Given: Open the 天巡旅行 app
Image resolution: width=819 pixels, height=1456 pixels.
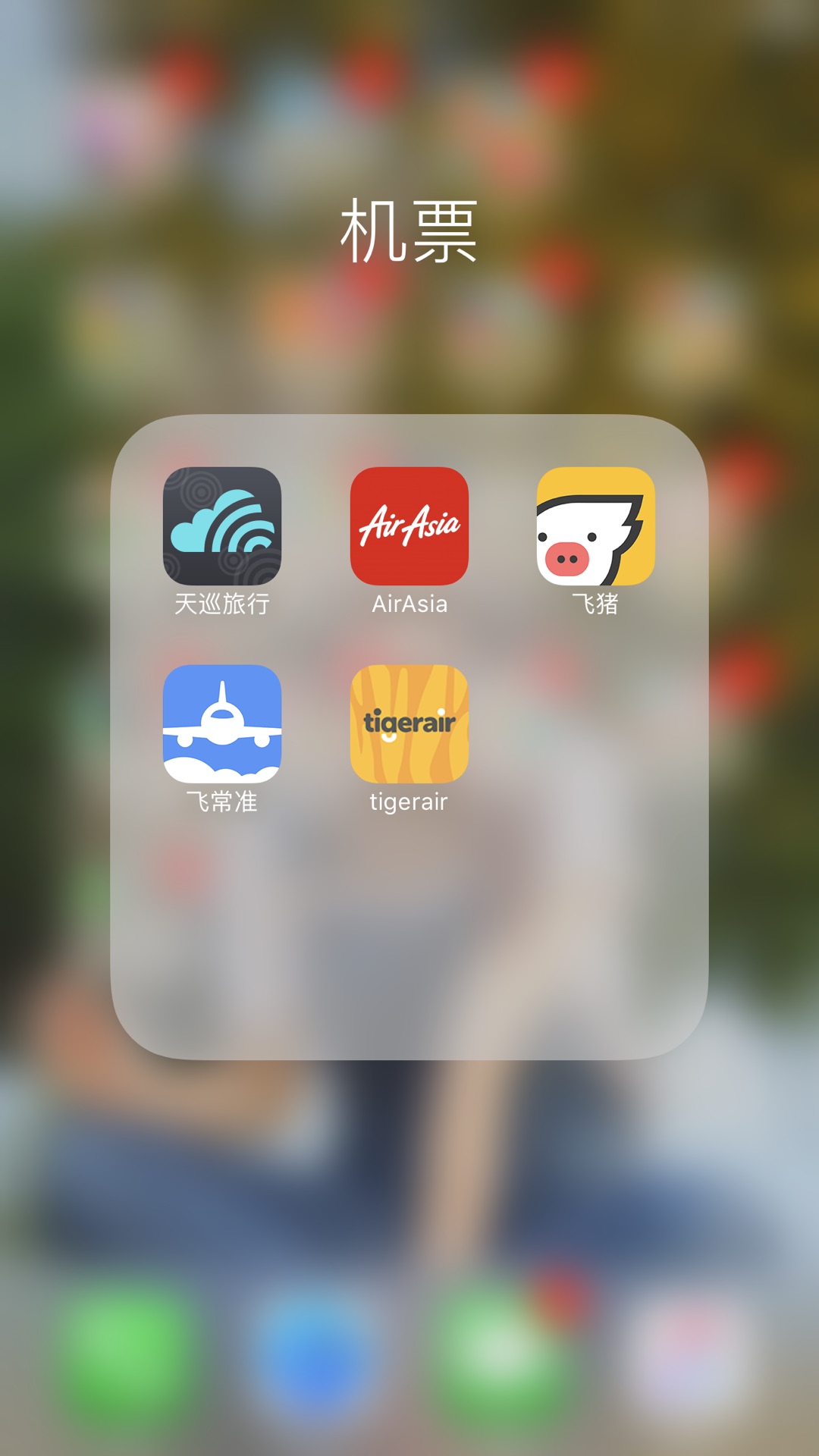Looking at the screenshot, I should pyautogui.click(x=222, y=526).
